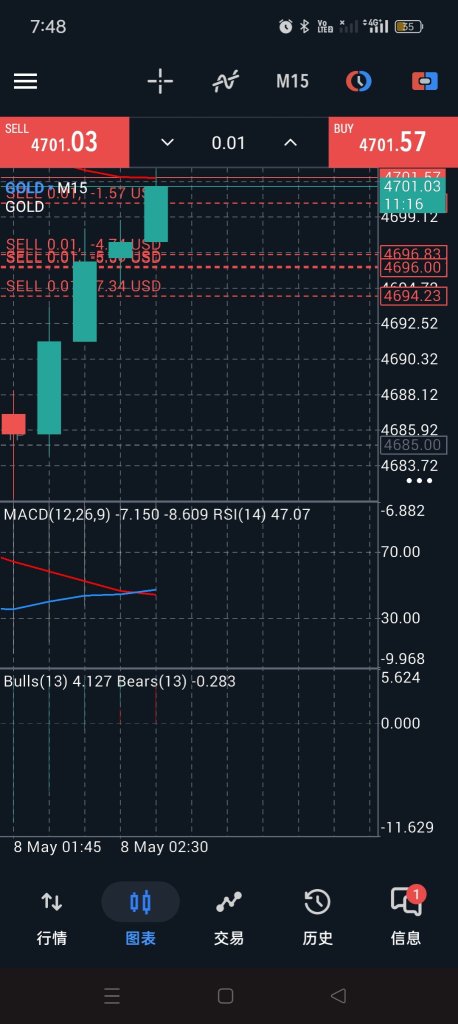Viewport: 458px width, 1024px height.
Task: Open the indicators list
Action: 226,82
